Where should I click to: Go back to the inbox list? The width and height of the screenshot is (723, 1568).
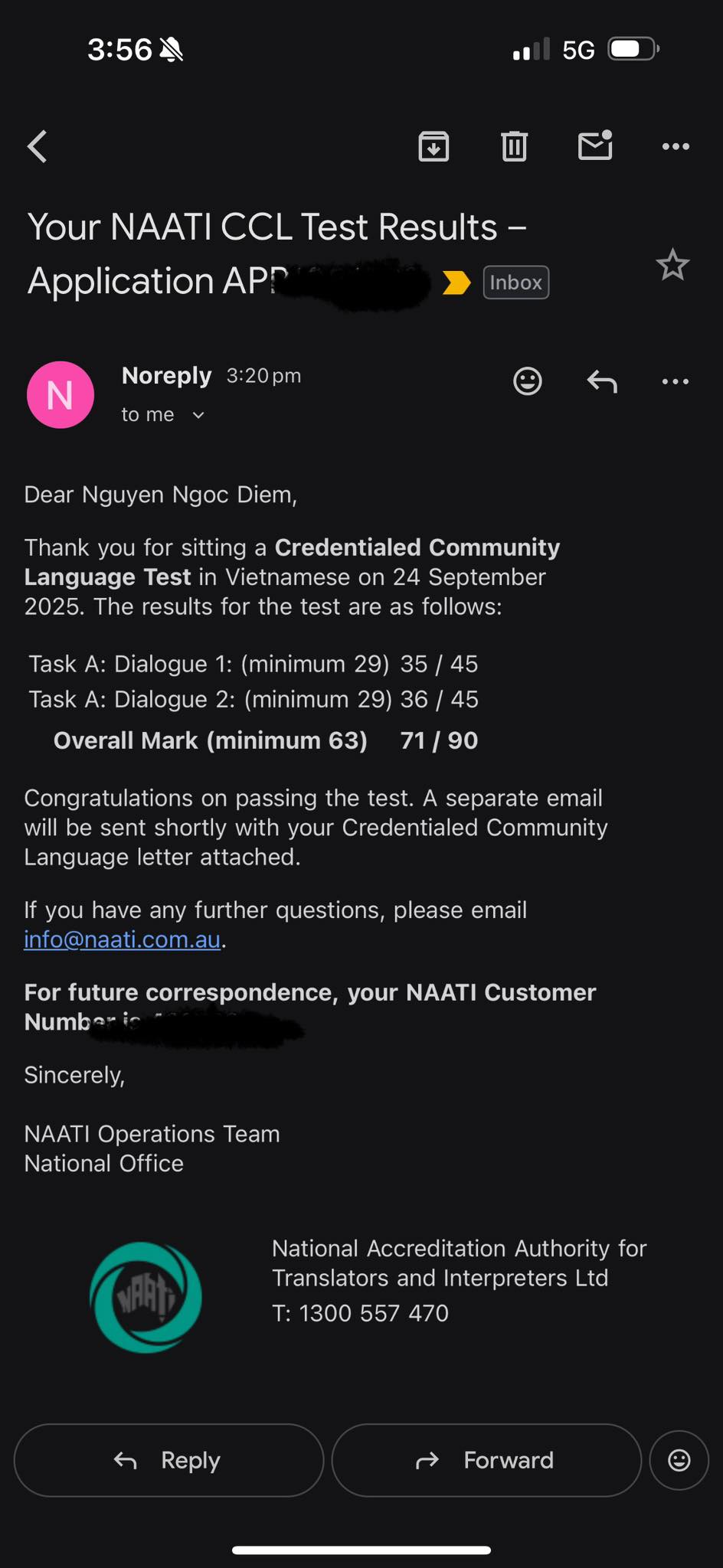click(38, 146)
